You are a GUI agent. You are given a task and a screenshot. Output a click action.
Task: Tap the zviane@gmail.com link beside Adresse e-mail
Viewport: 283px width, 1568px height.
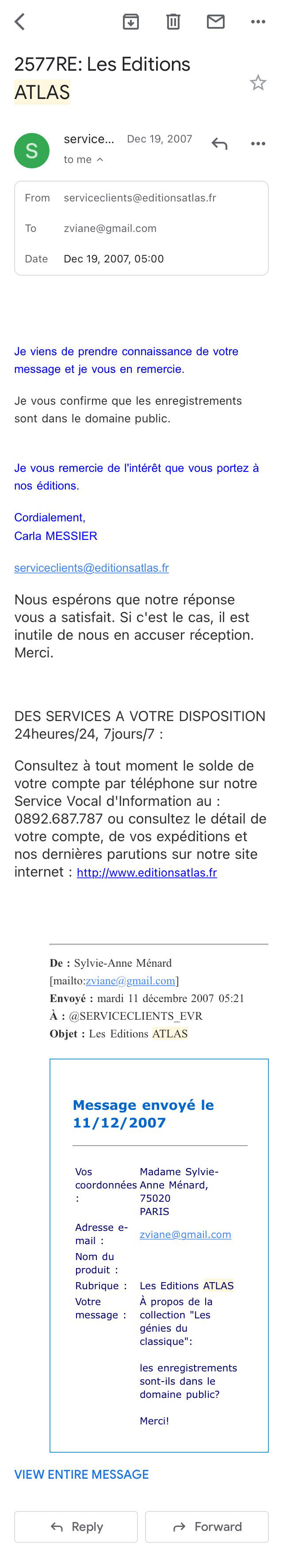coord(185,1234)
